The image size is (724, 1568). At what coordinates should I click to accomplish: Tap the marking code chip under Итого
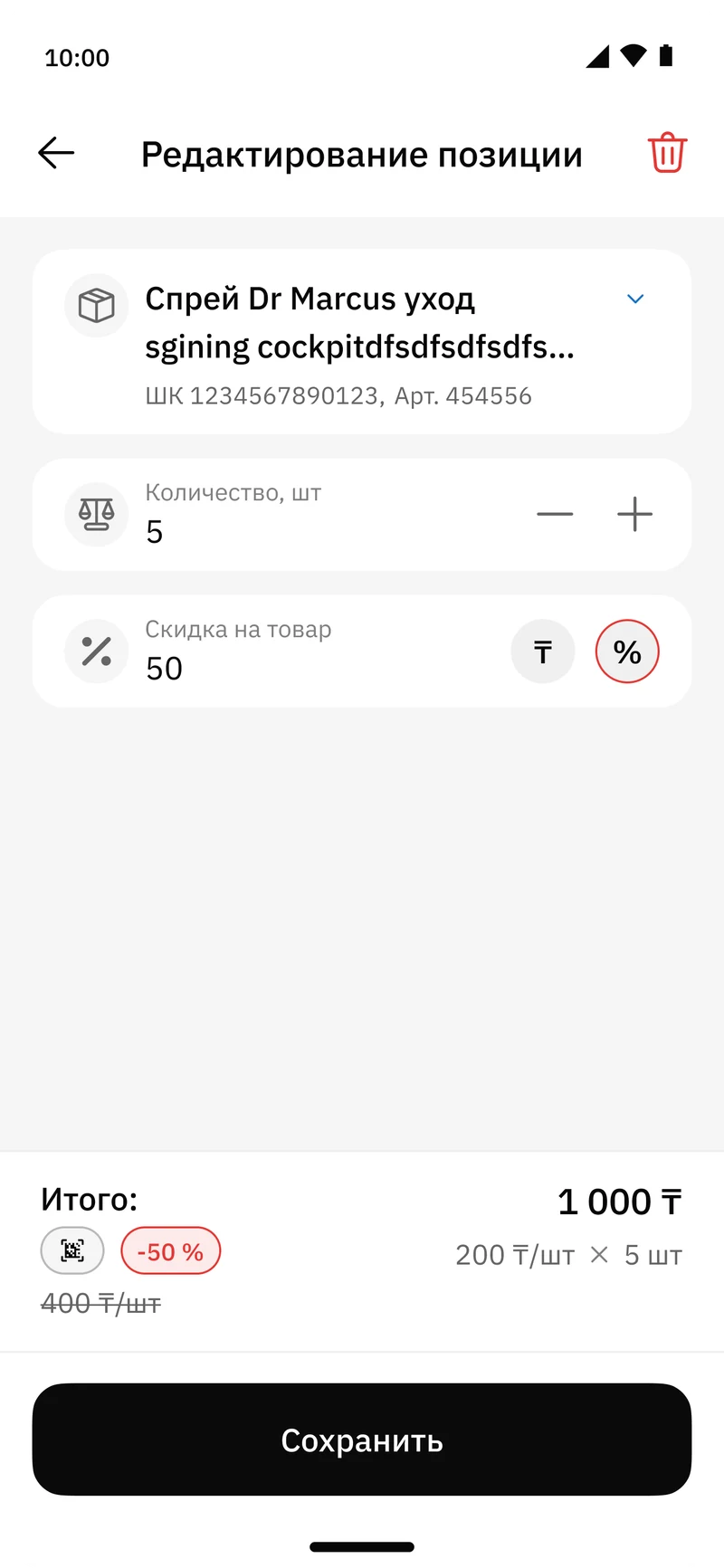72,1250
